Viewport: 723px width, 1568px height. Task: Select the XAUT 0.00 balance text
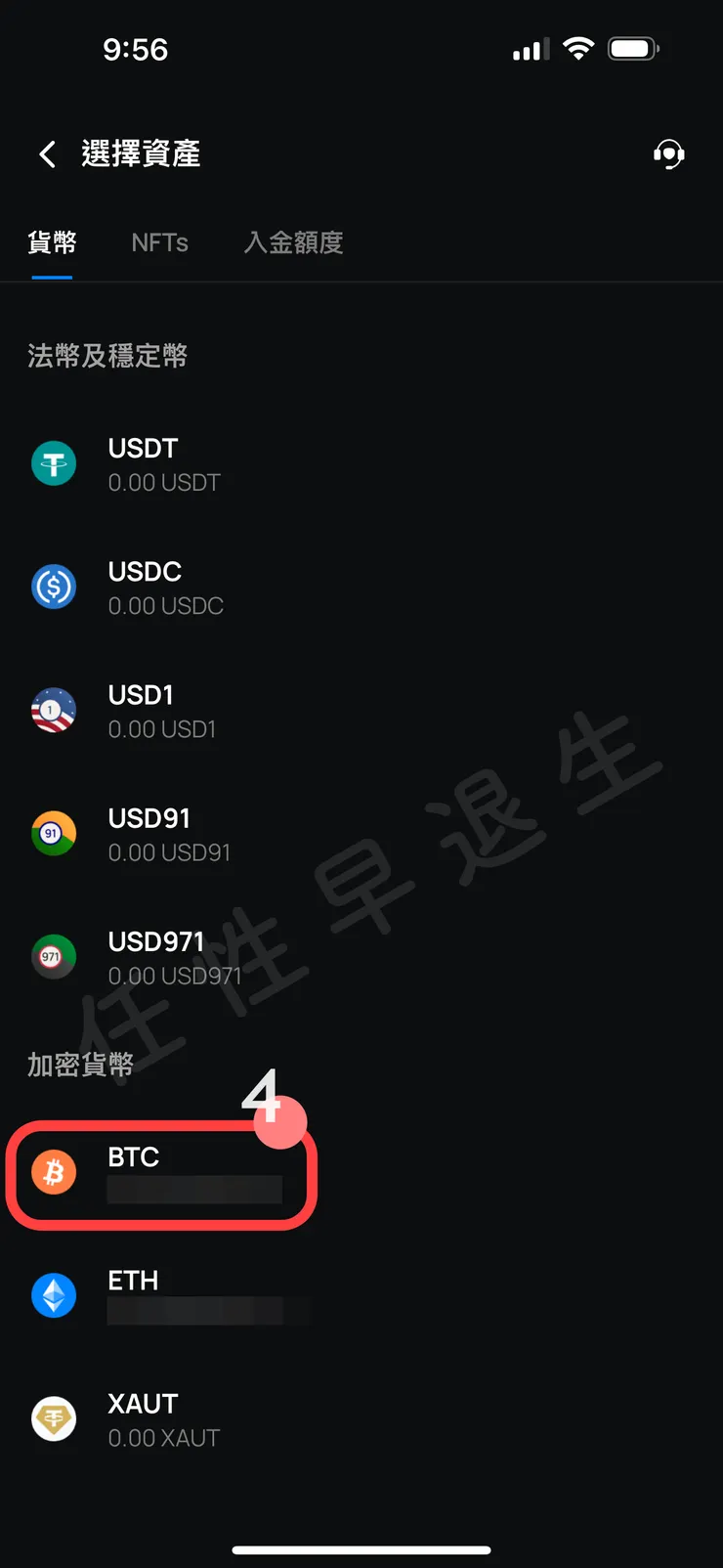click(163, 1437)
